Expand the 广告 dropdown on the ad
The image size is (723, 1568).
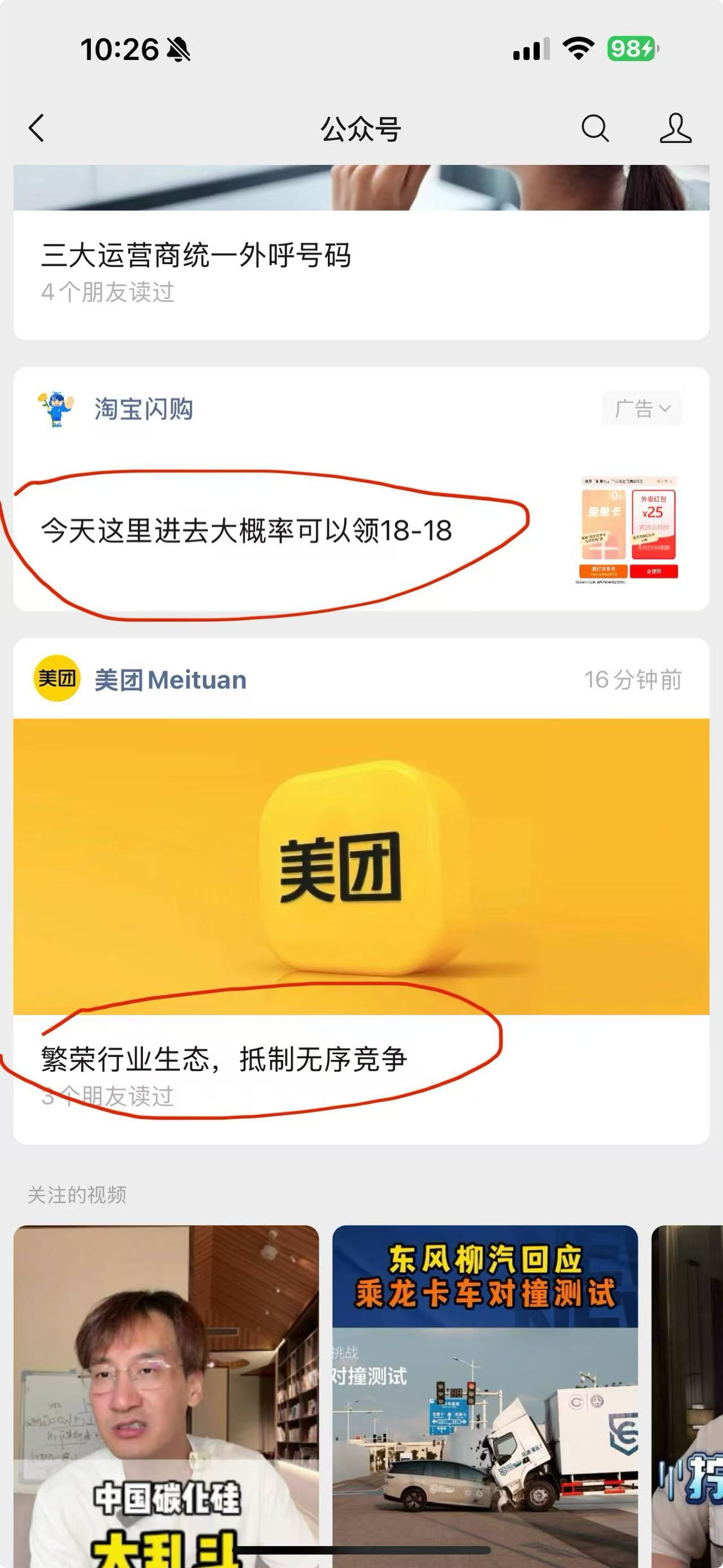tap(642, 409)
